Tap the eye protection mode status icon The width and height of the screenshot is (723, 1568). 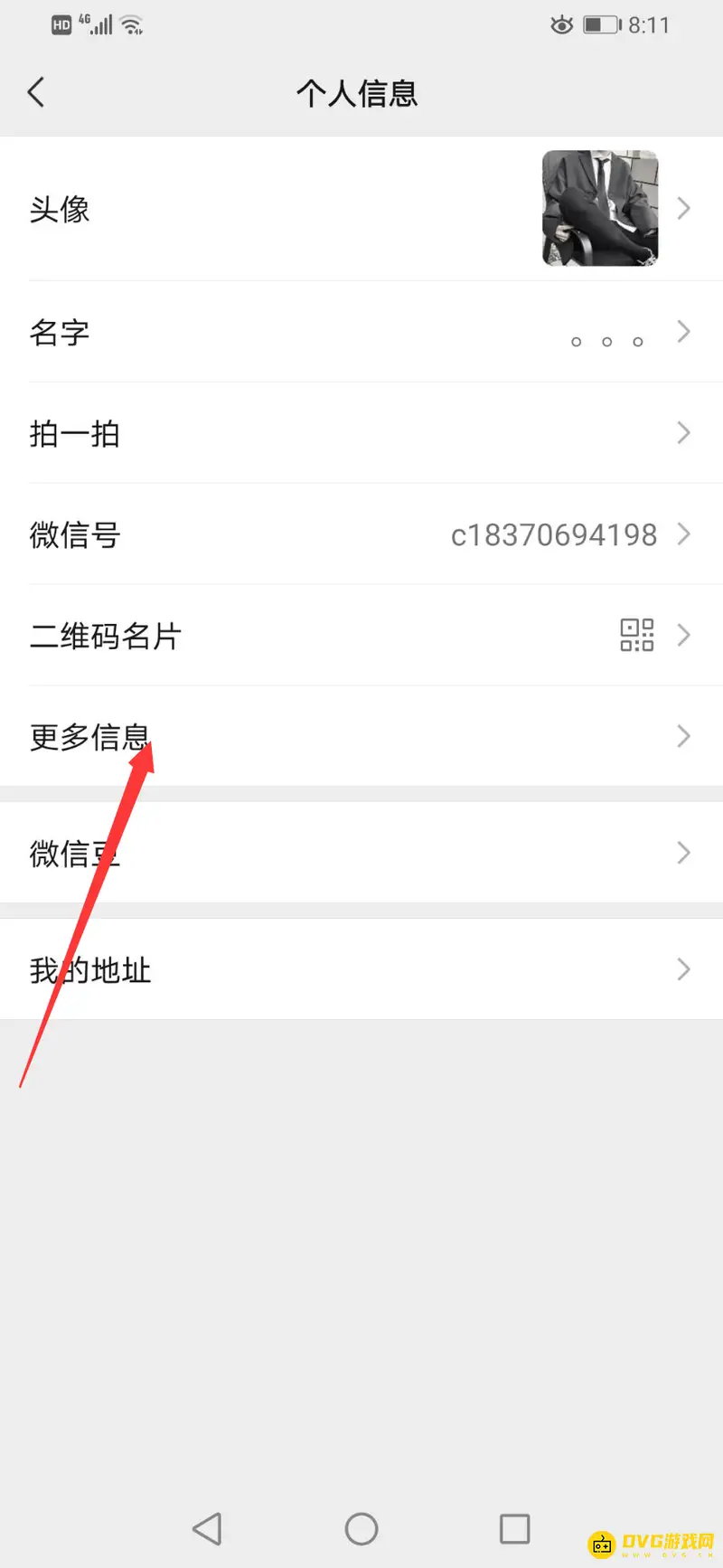point(561,24)
